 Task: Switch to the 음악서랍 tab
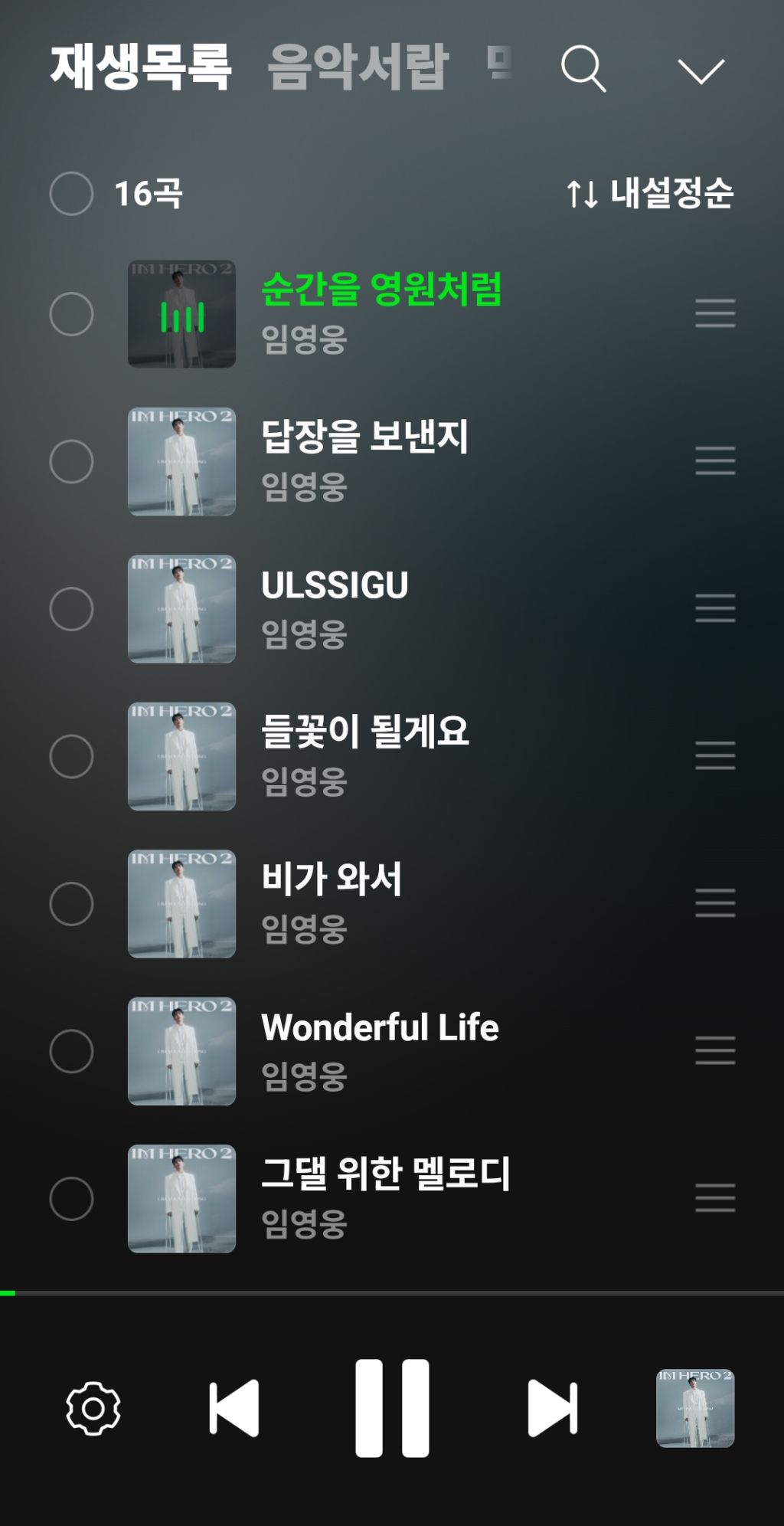[x=357, y=67]
